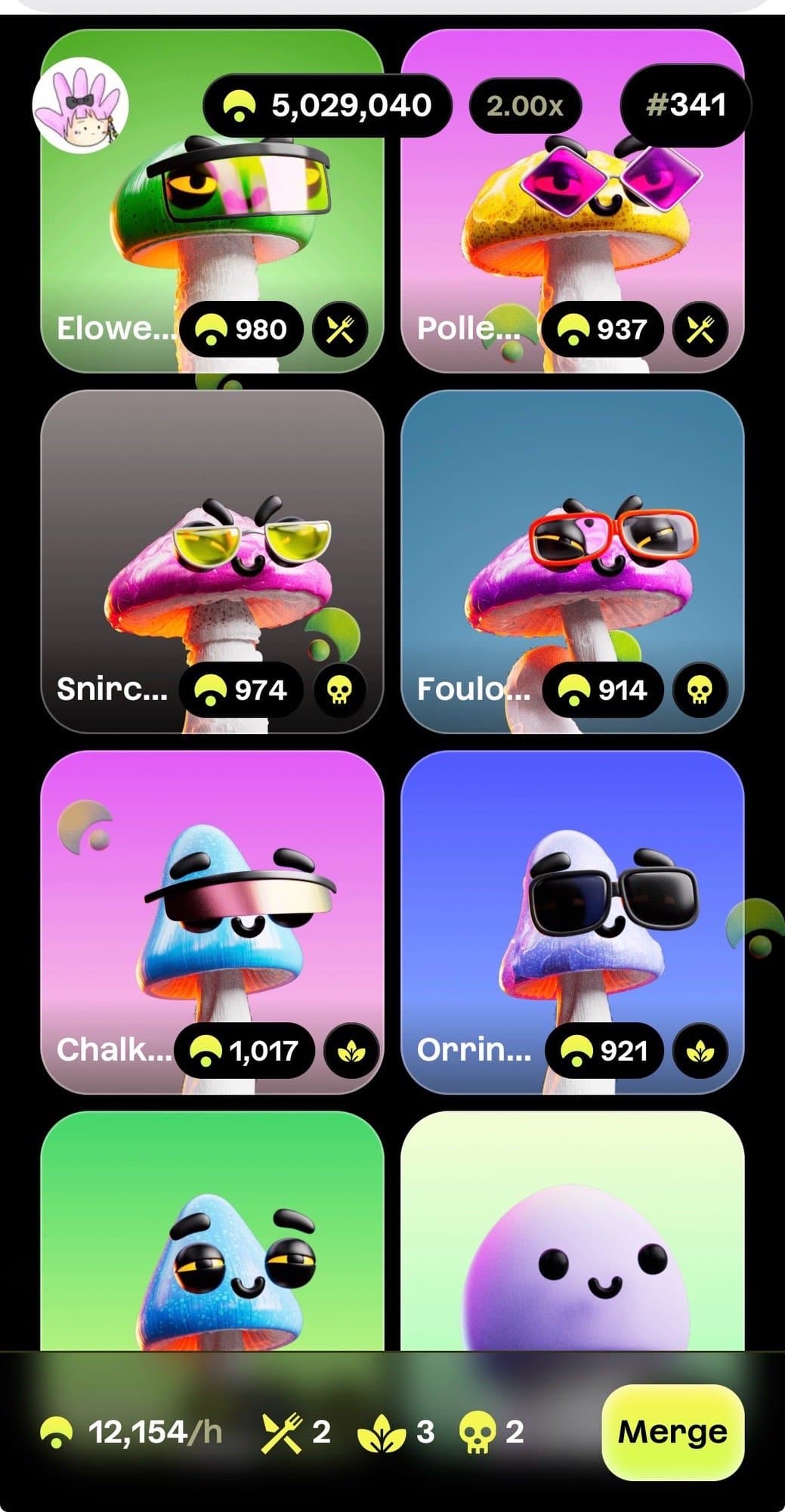Image resolution: width=785 pixels, height=1512 pixels.
Task: Open the Orrin... mushroom card
Action: click(572, 921)
